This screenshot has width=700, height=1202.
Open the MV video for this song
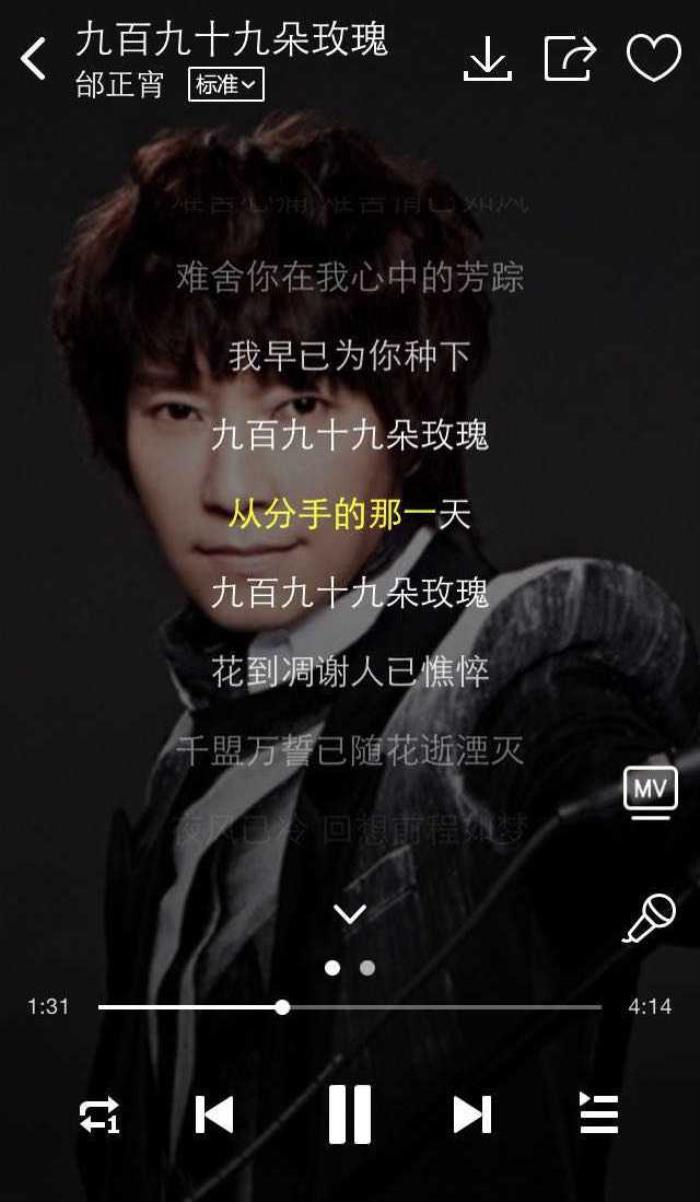650,790
